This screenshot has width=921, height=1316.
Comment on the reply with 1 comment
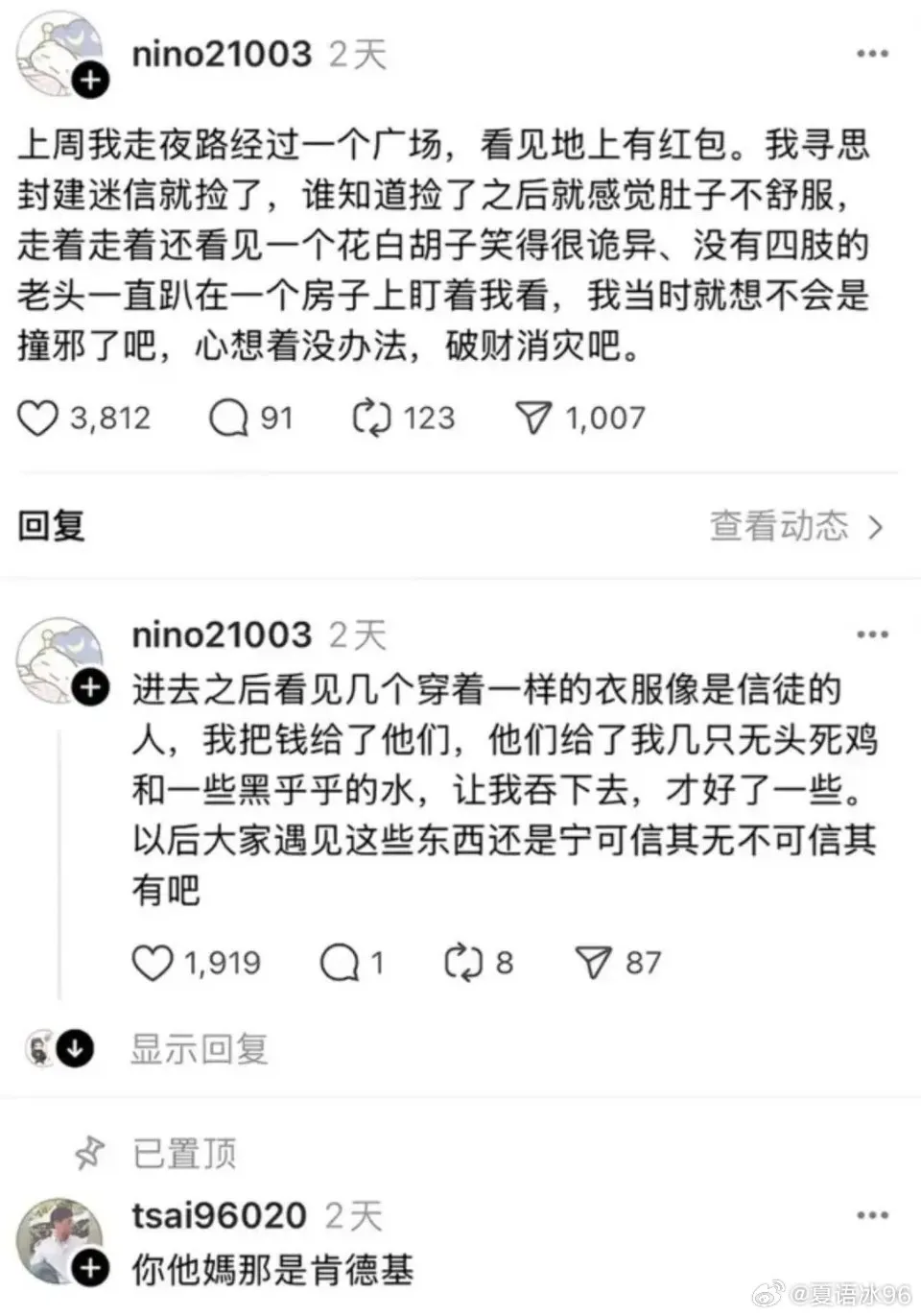click(339, 963)
